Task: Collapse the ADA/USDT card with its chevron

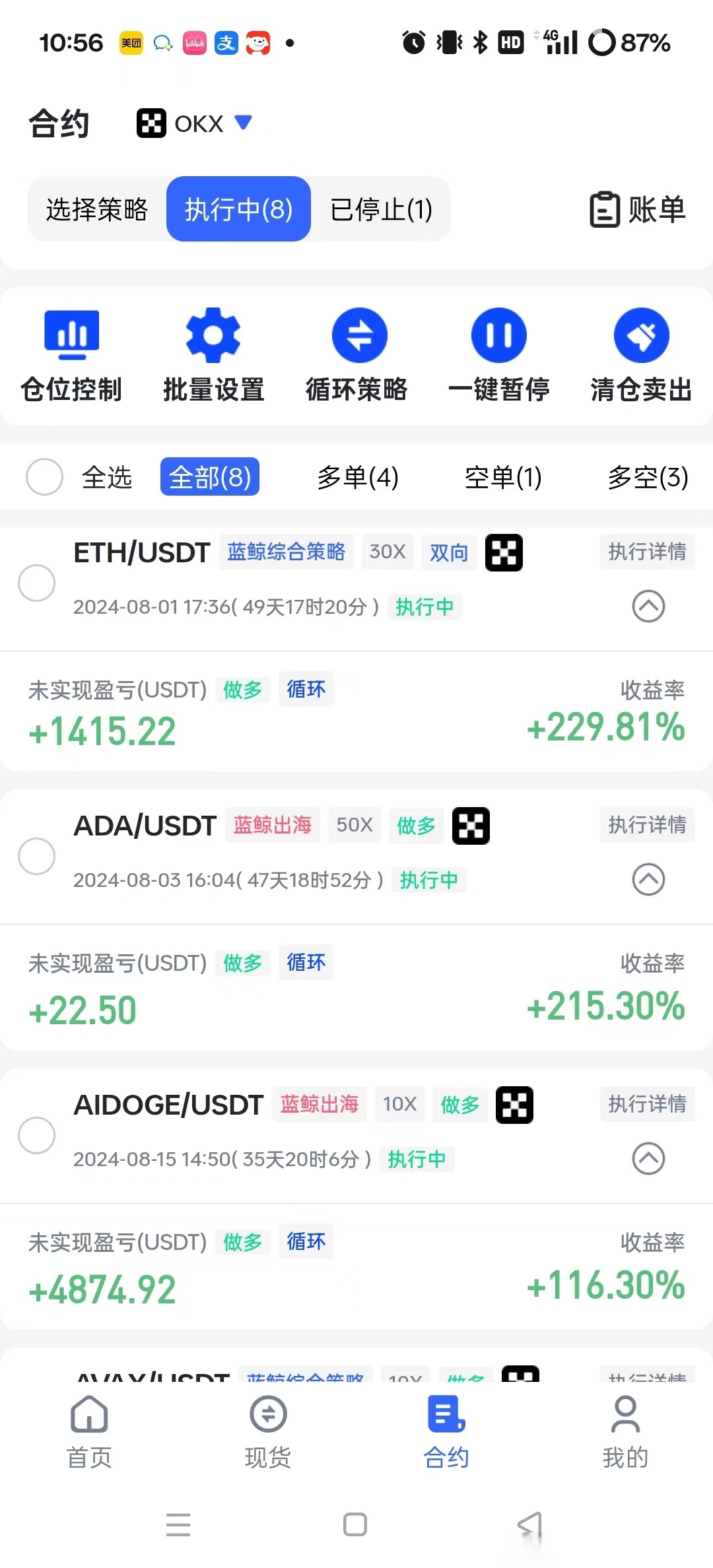Action: [x=648, y=880]
